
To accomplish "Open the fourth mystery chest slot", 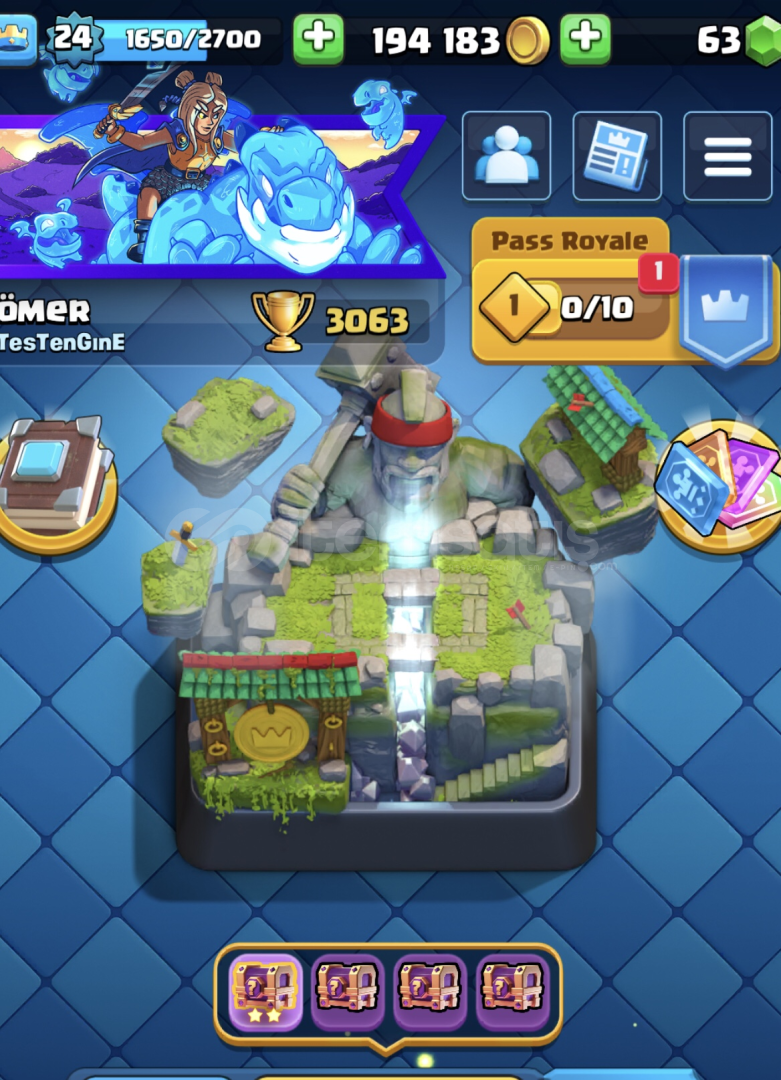I will 511,991.
